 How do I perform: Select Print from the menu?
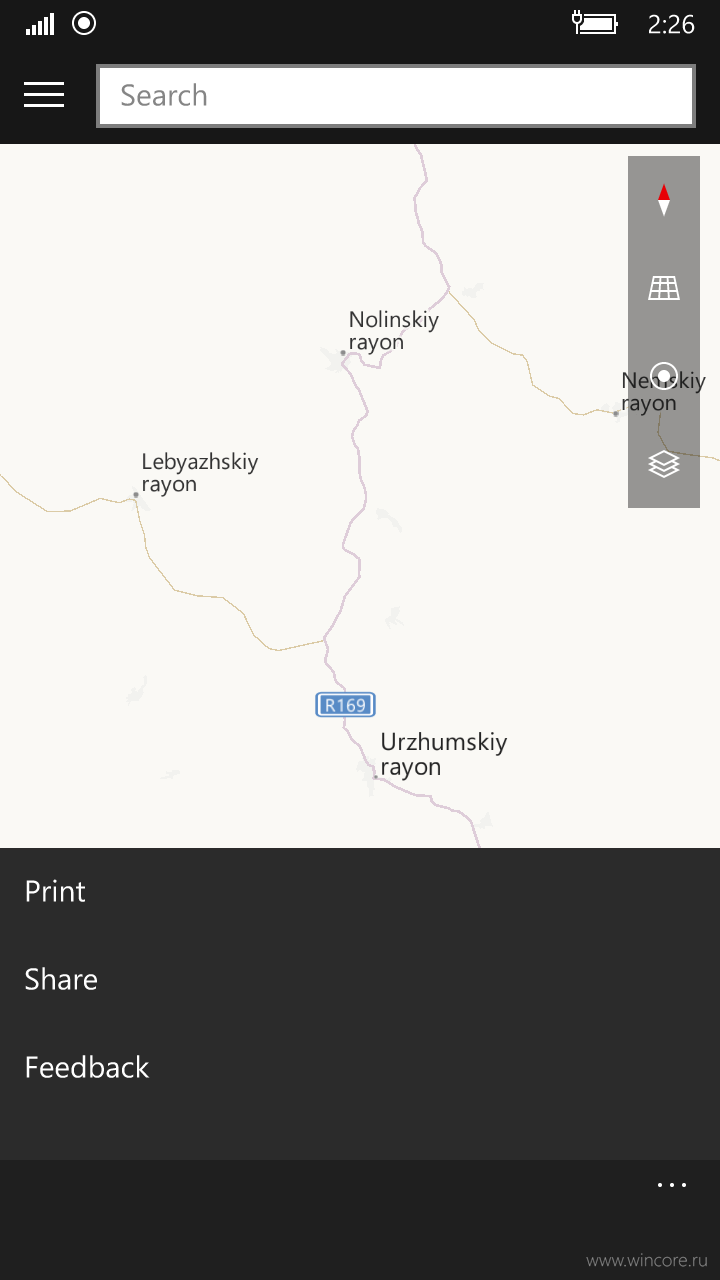point(360,892)
